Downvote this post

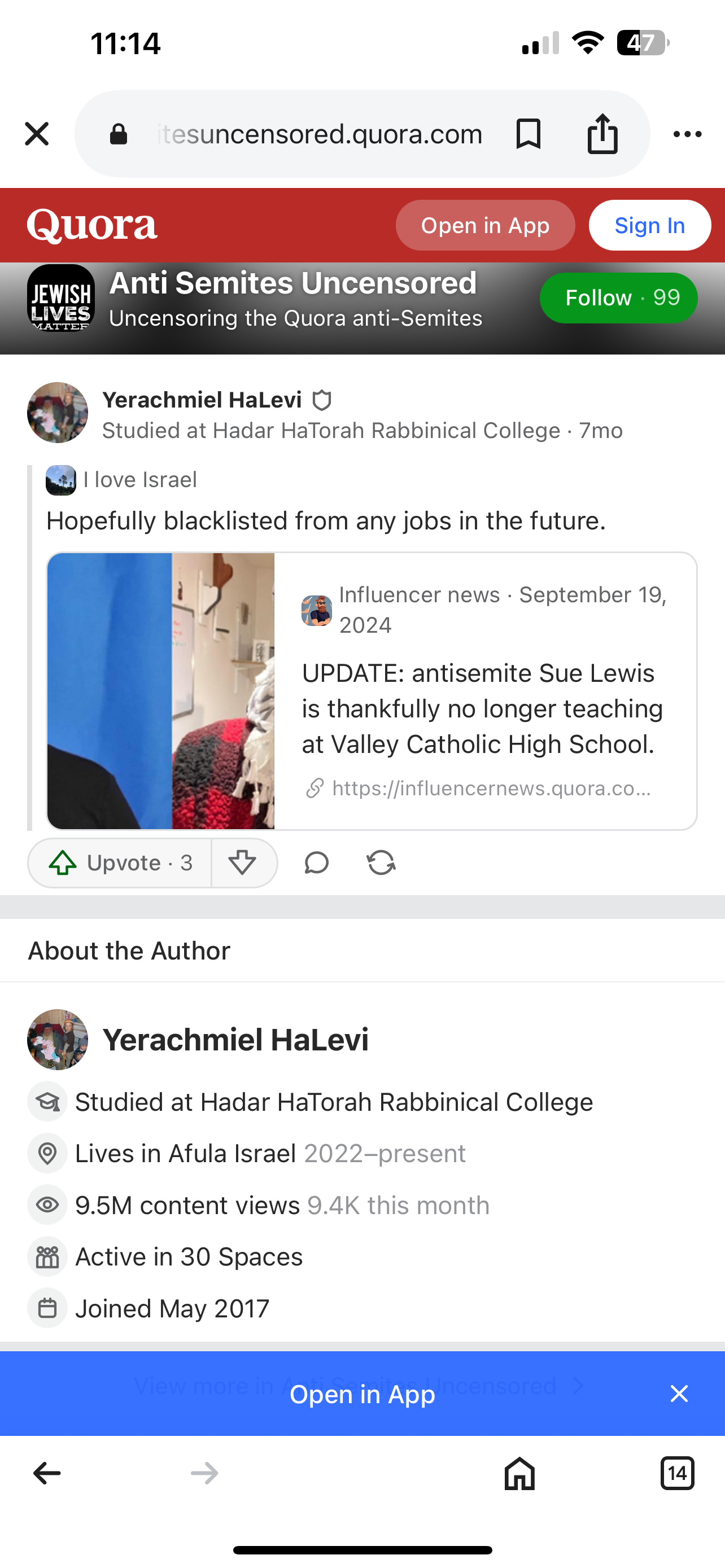click(x=243, y=863)
